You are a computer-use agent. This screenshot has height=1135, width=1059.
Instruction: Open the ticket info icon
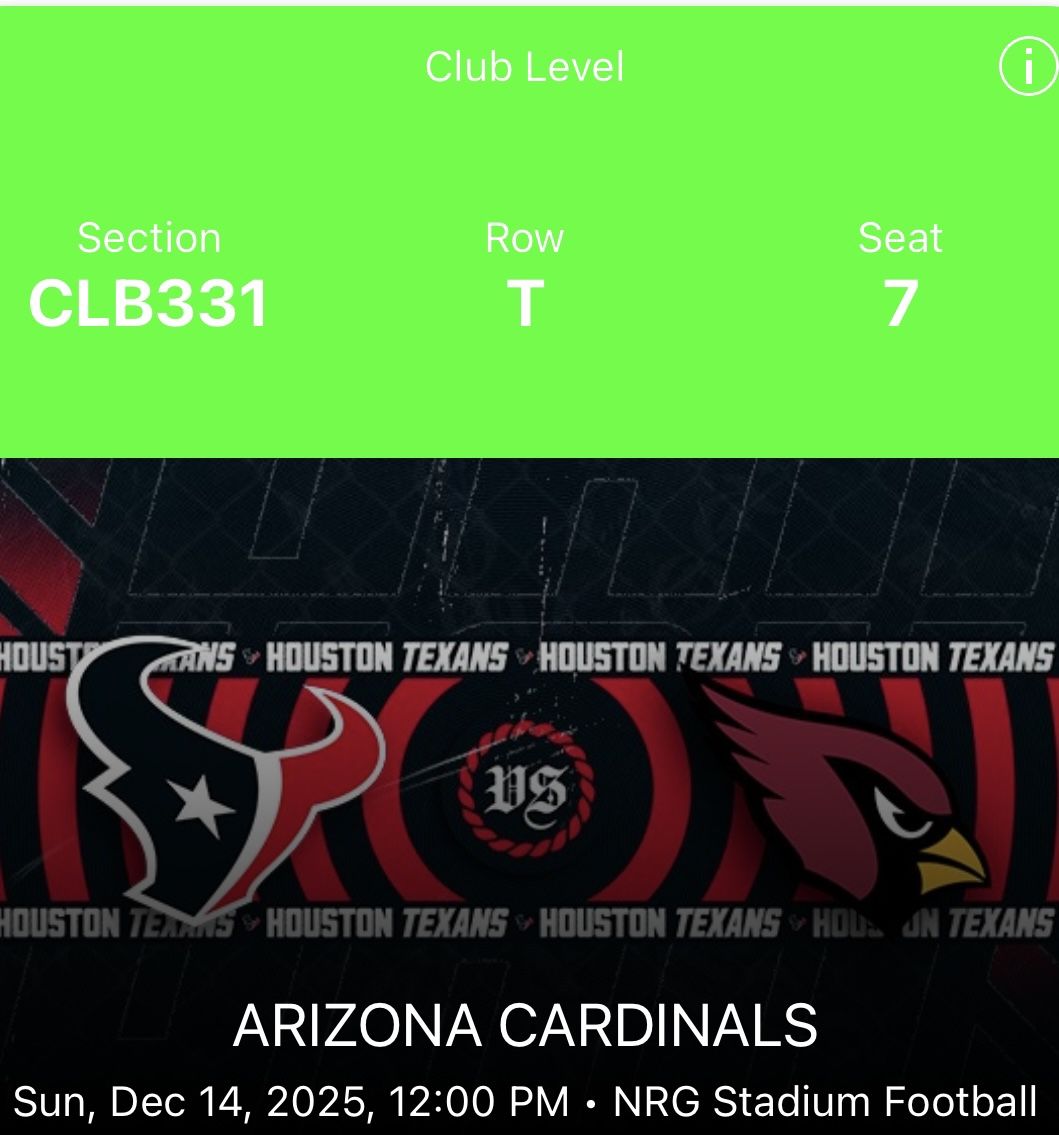coord(1029,67)
